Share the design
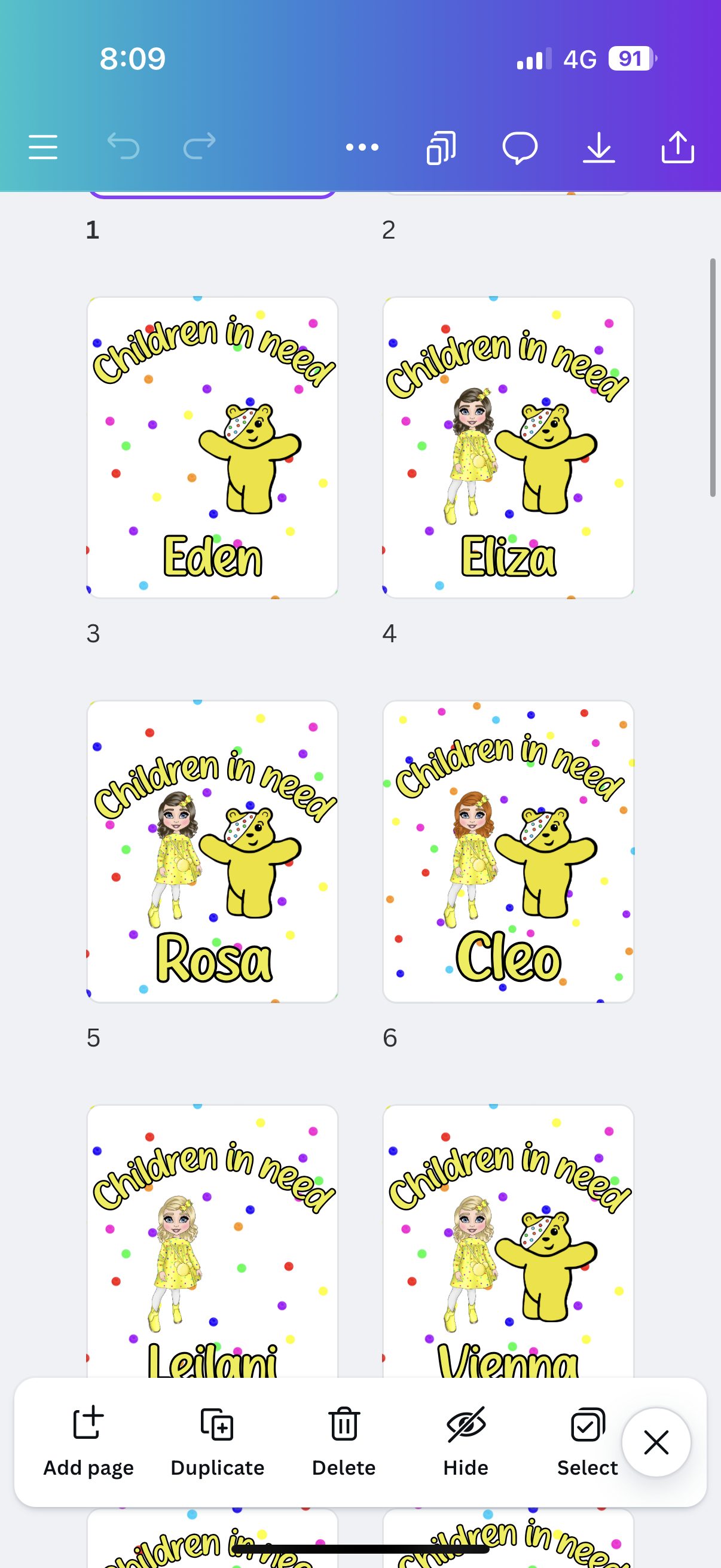Image resolution: width=721 pixels, height=1568 pixels. click(x=677, y=148)
